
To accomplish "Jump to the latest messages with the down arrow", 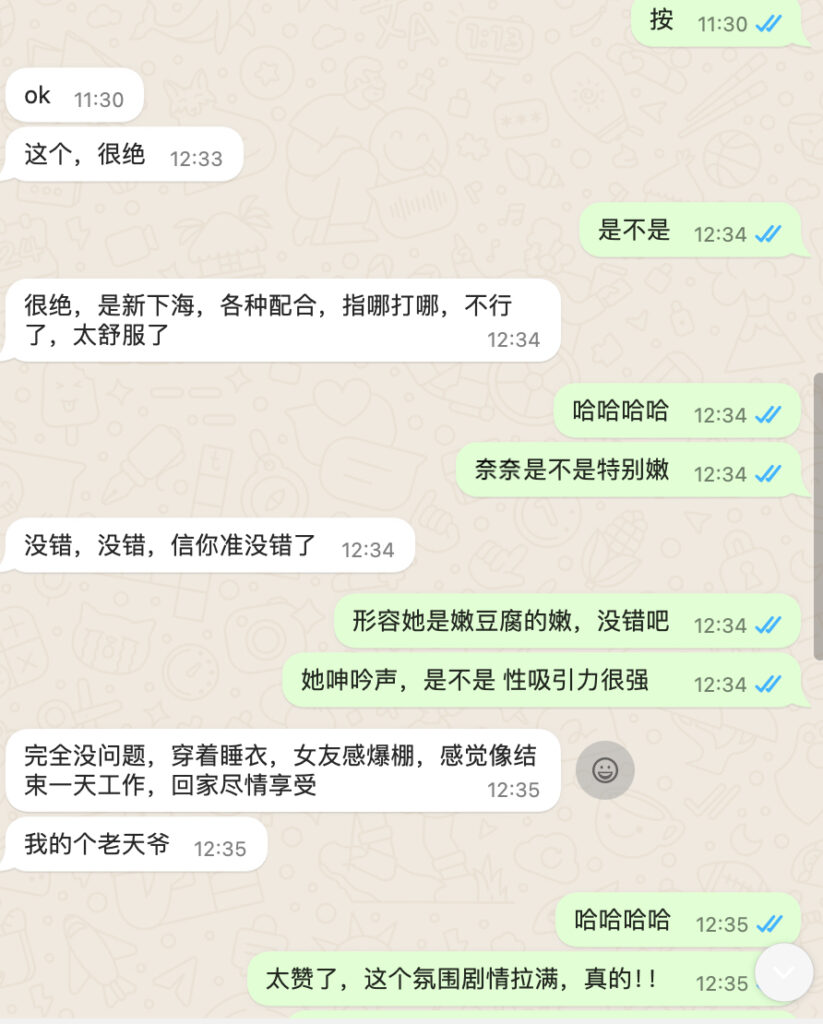I will pos(784,972).
